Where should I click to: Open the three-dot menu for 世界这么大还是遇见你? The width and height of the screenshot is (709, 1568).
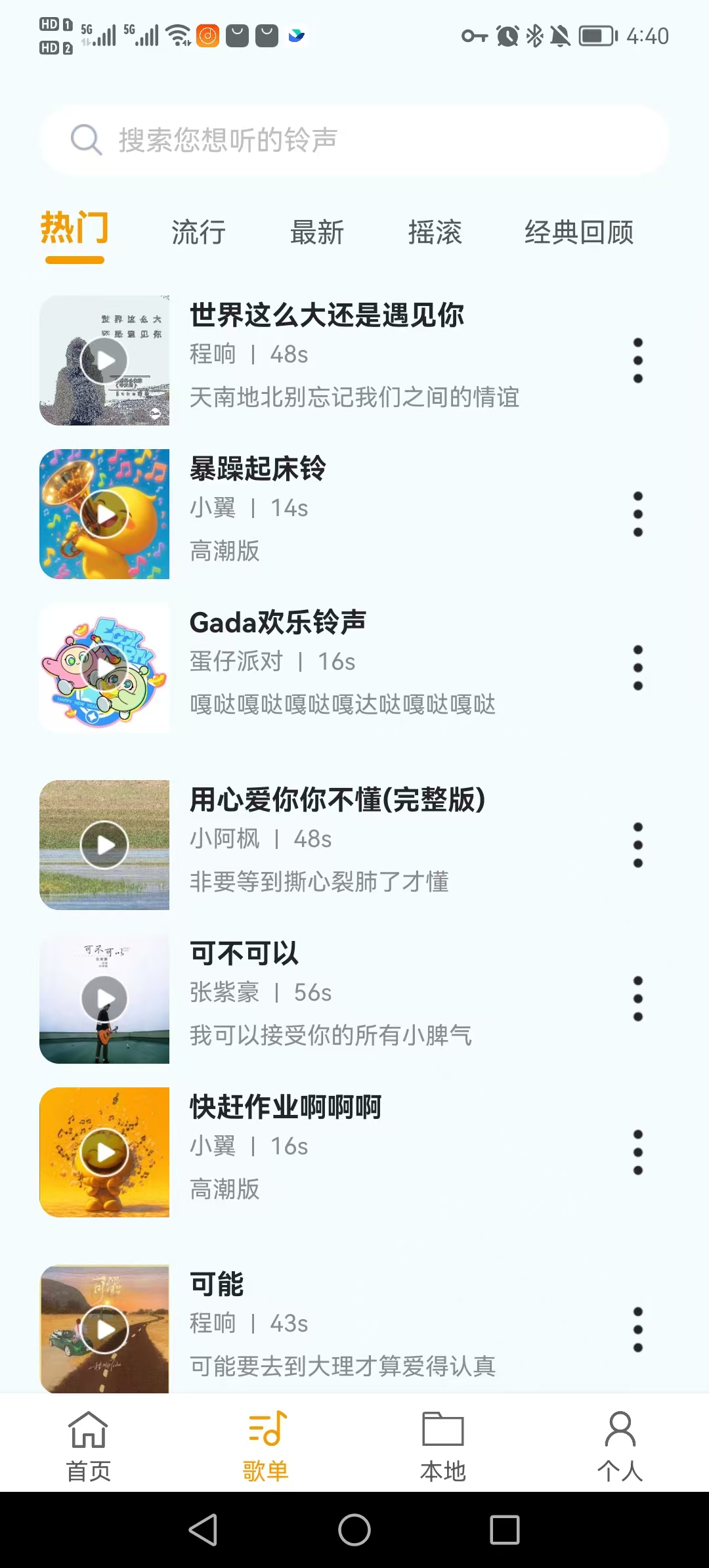637,360
